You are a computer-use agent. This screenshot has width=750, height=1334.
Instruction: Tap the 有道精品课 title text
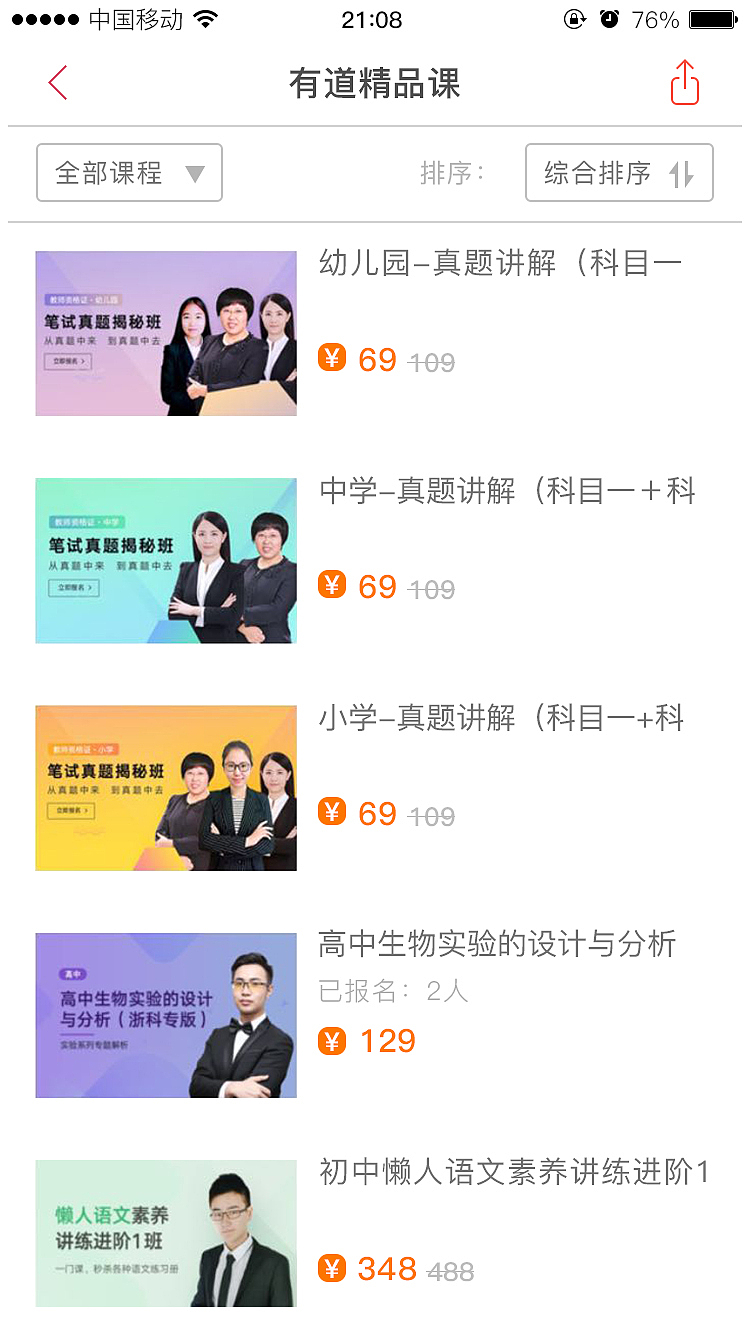(x=375, y=84)
